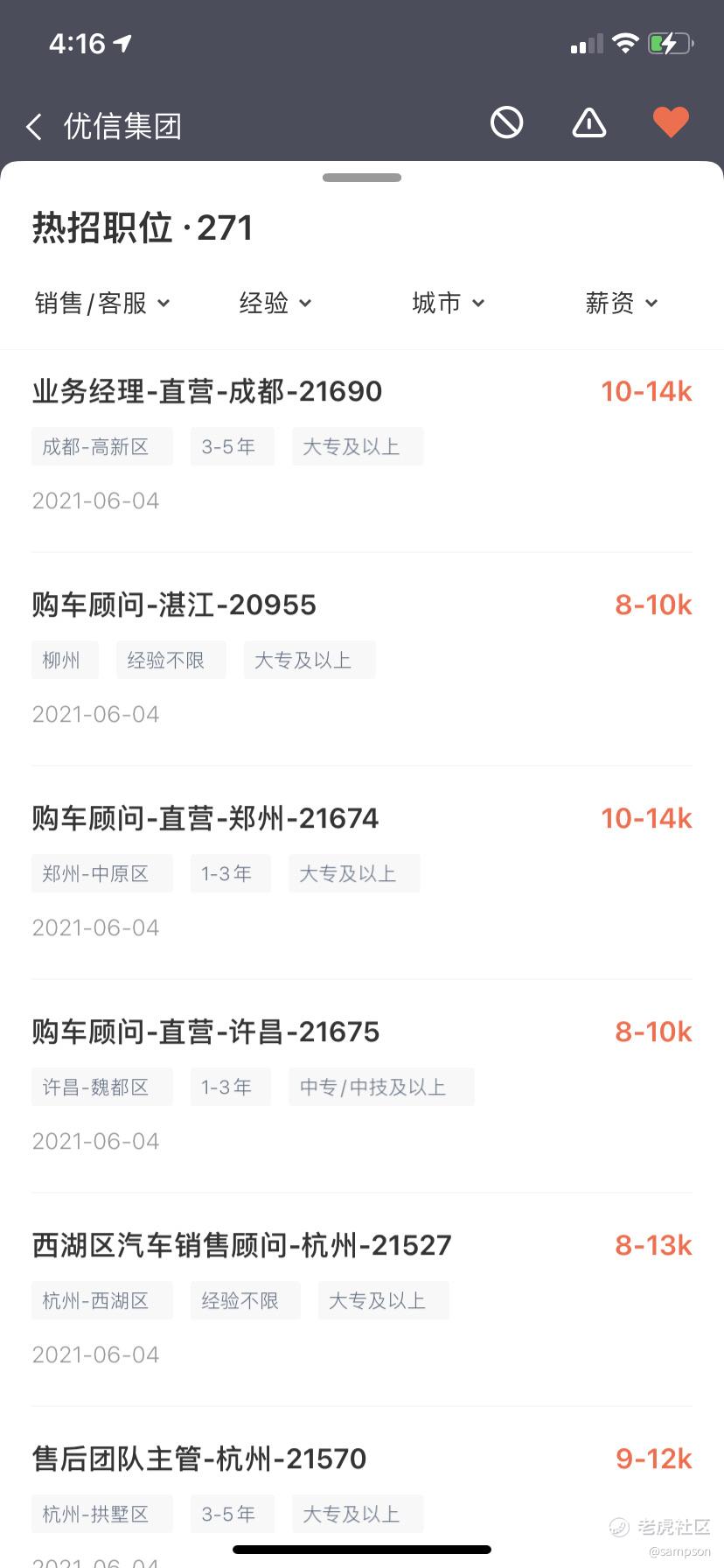View job 购车顾问-湛江-20955
724x1568 pixels.
pyautogui.click(x=362, y=659)
